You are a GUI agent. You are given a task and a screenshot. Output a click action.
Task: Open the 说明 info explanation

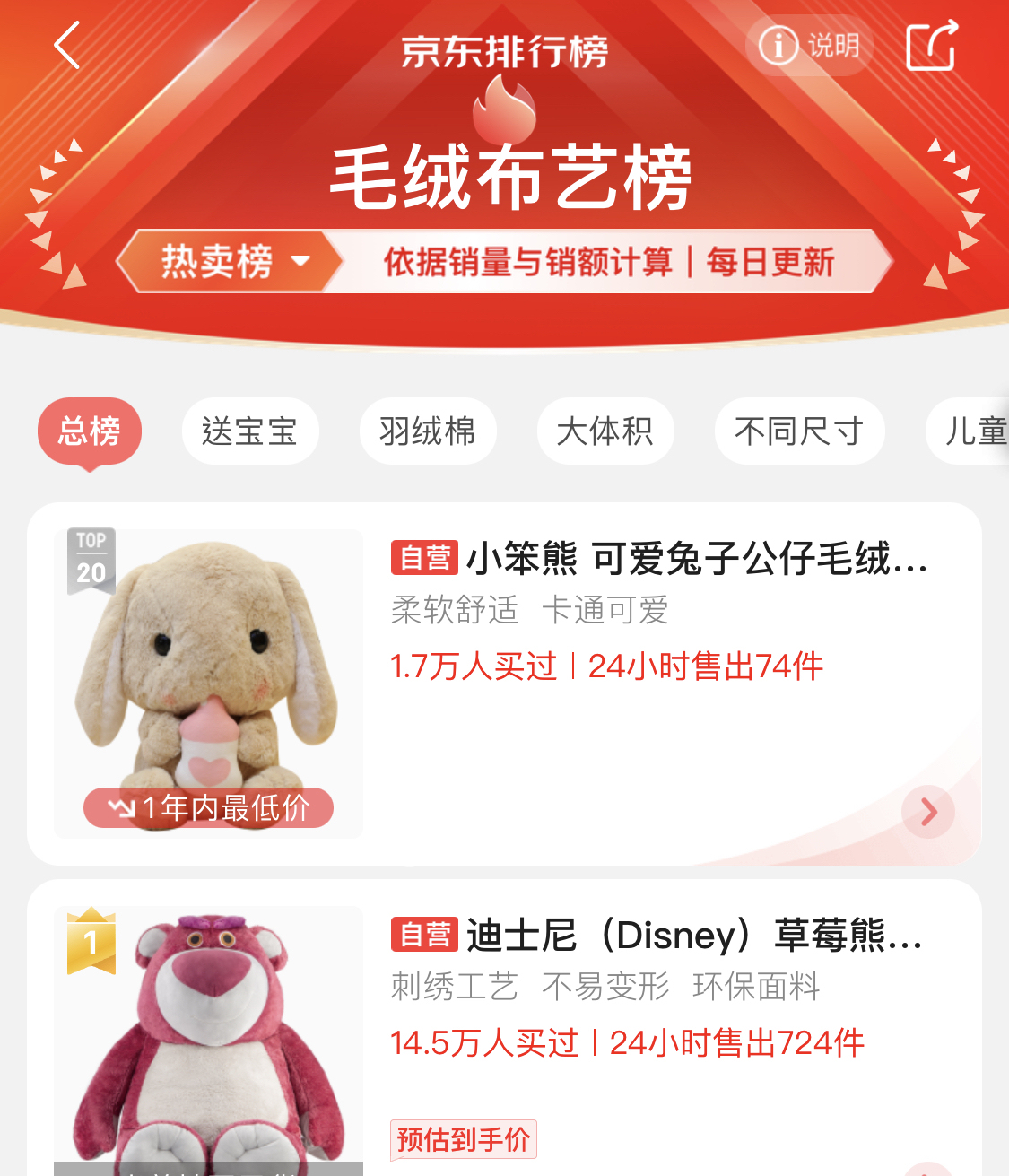click(809, 45)
